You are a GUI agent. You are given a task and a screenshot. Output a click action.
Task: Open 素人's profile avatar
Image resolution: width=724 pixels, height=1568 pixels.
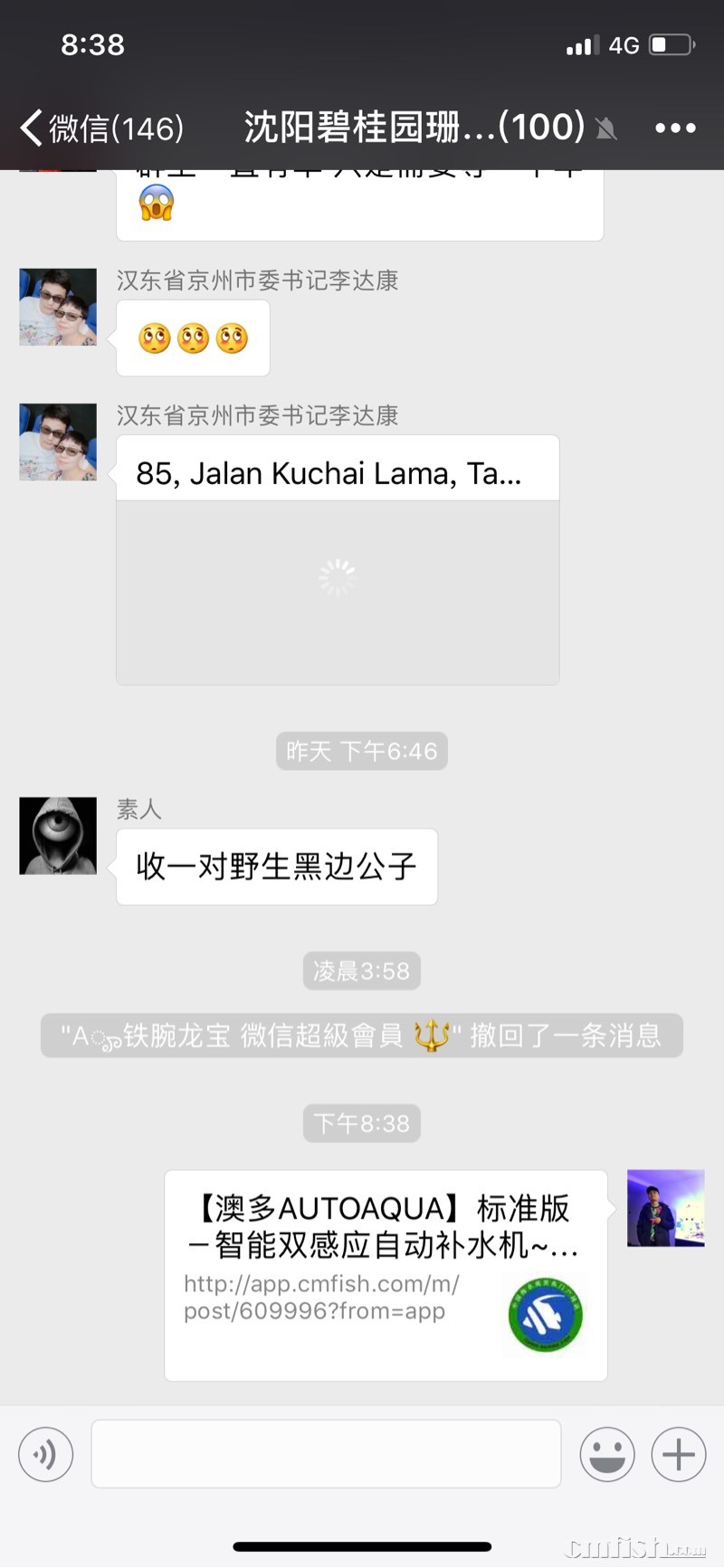(58, 835)
